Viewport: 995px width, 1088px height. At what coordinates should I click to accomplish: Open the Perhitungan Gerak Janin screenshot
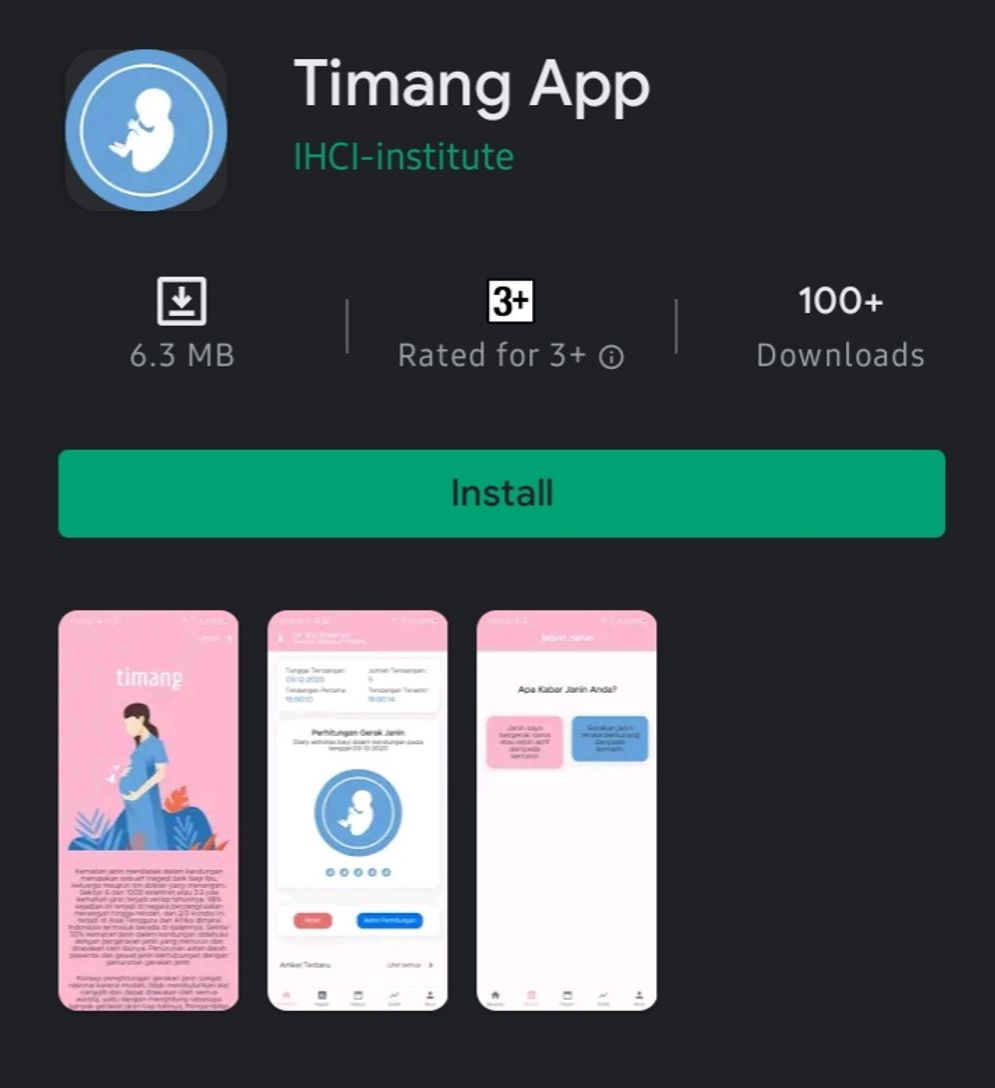tap(357, 810)
